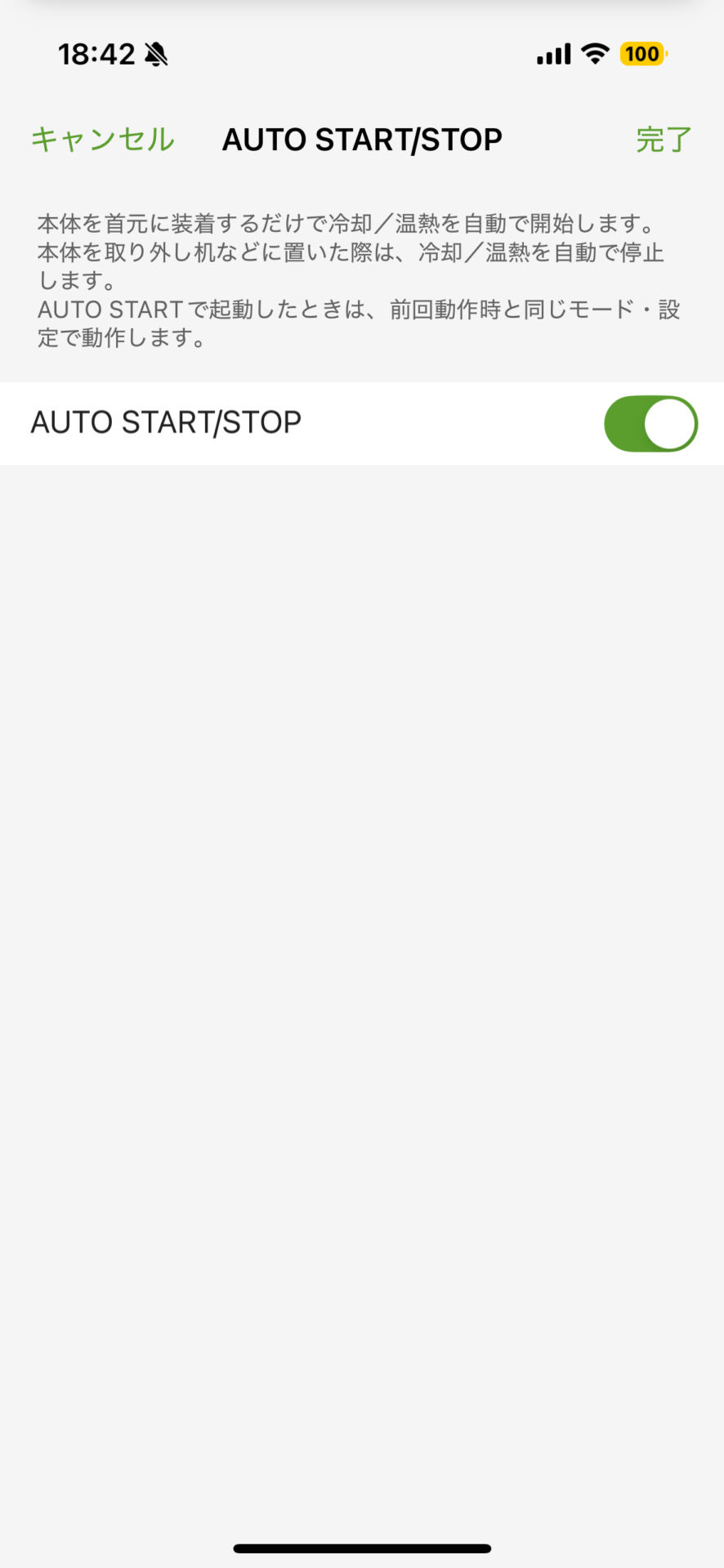Tap 完了 to save the setting
This screenshot has width=724, height=1568.
(x=664, y=140)
